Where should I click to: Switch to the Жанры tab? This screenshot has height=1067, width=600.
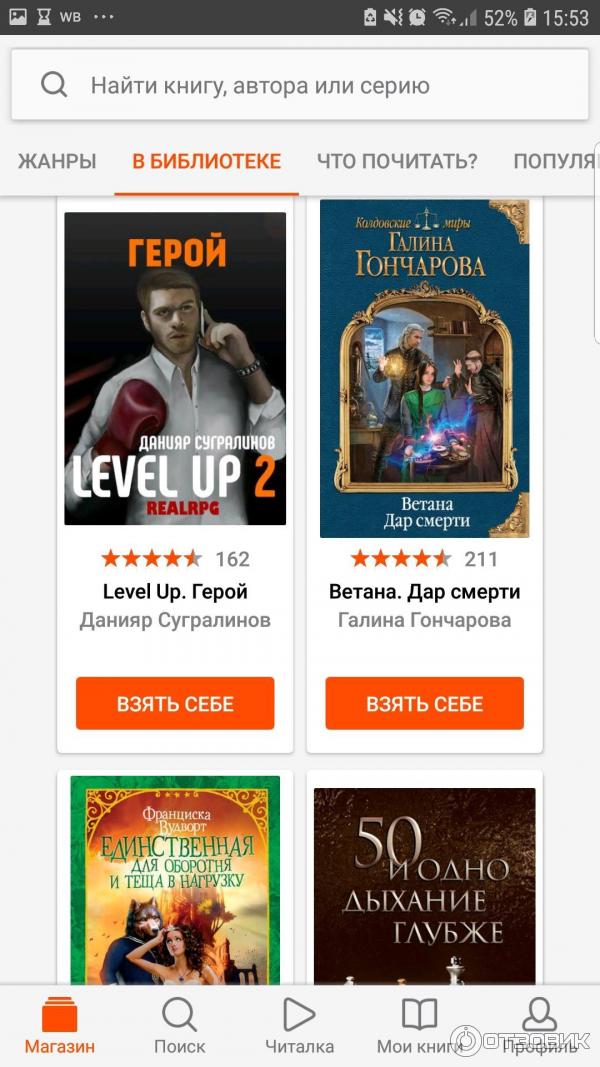[x=57, y=161]
